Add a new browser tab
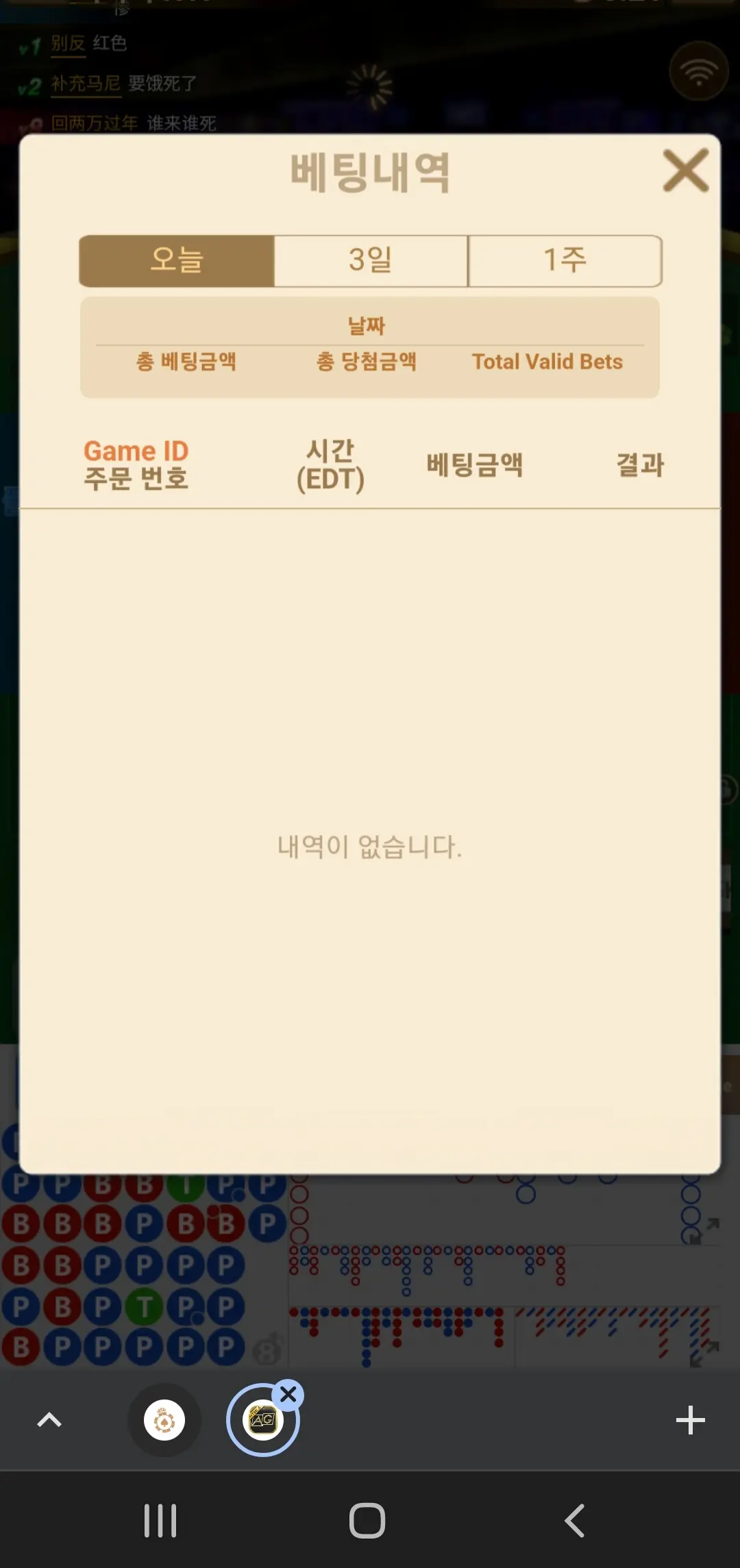The width and height of the screenshot is (740, 1568). pos(690,1420)
